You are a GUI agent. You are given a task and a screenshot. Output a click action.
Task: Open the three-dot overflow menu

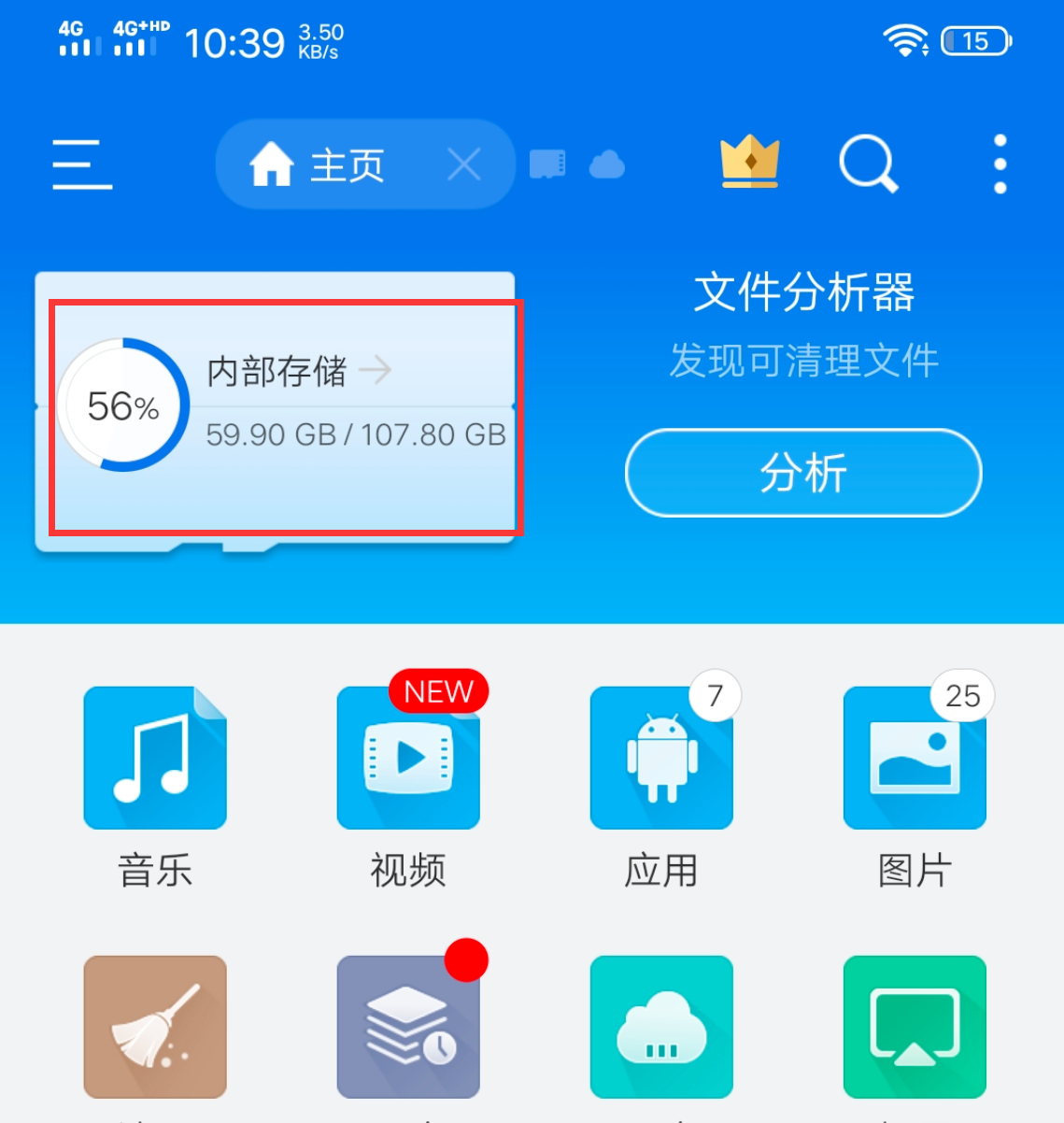tap(1000, 163)
